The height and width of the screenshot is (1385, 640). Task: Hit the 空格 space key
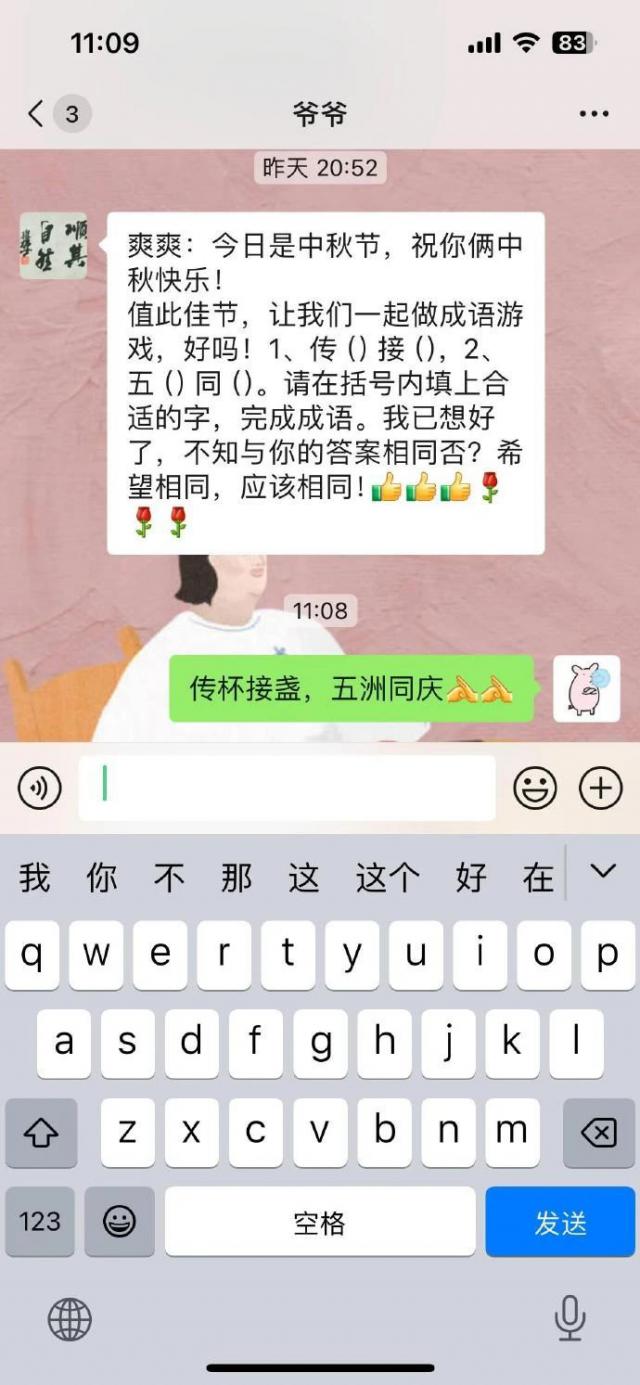[320, 1222]
